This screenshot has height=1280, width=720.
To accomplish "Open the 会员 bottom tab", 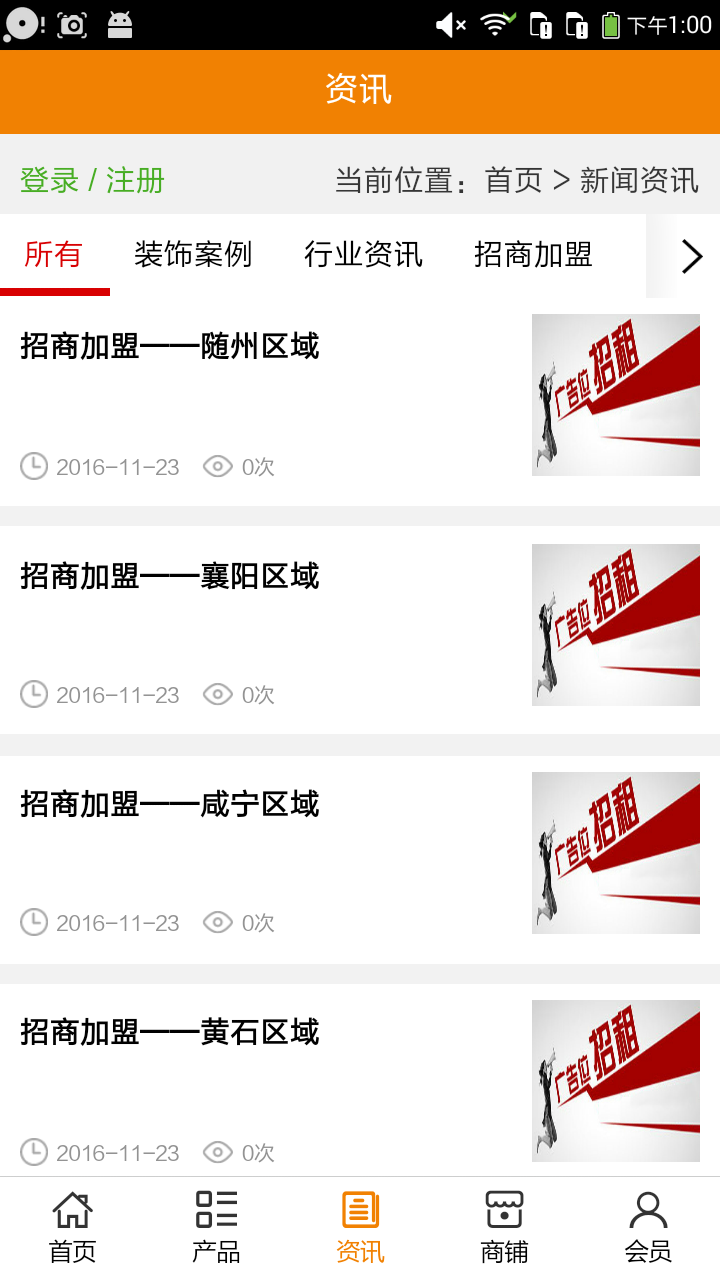I will click(648, 1227).
